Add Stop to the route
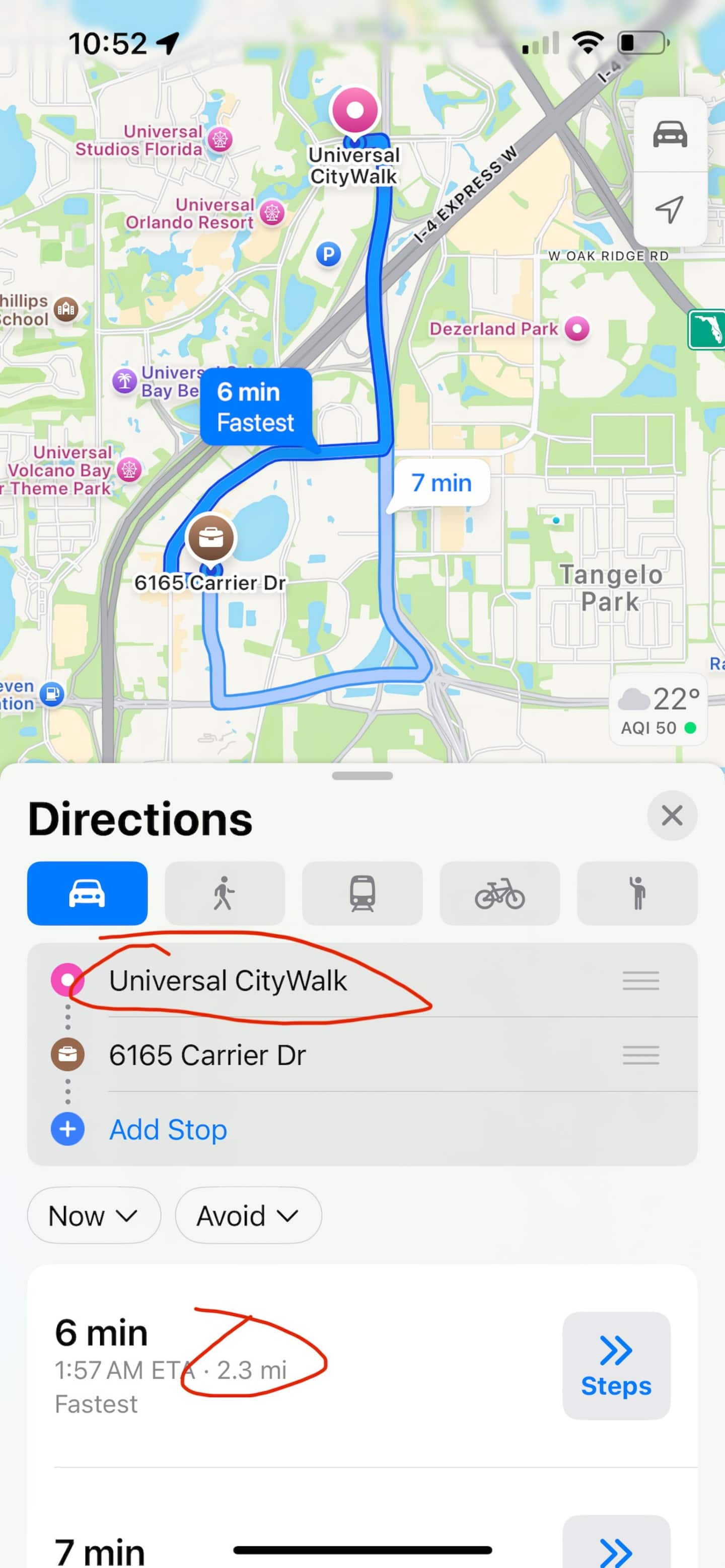725x1568 pixels. [x=168, y=1129]
